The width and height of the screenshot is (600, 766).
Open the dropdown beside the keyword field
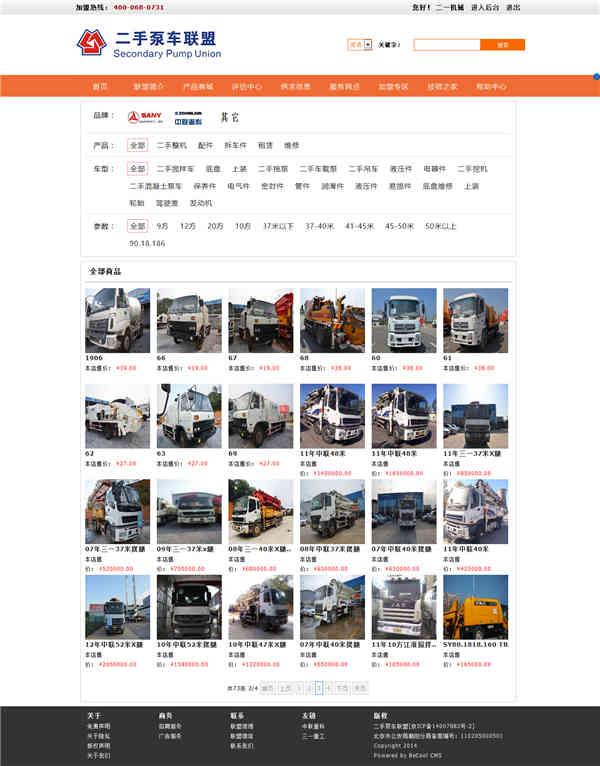[368, 45]
